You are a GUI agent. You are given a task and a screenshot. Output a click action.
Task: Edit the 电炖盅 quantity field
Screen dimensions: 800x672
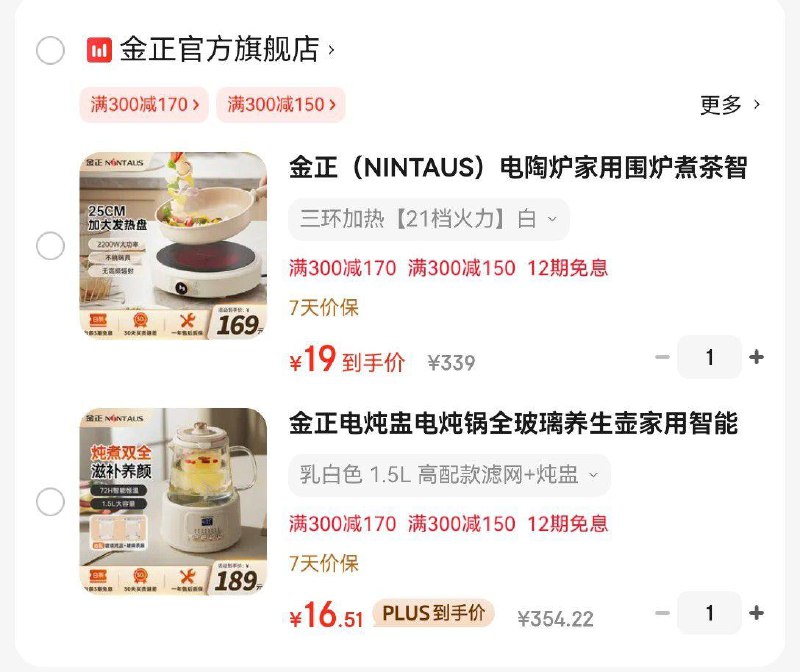709,613
